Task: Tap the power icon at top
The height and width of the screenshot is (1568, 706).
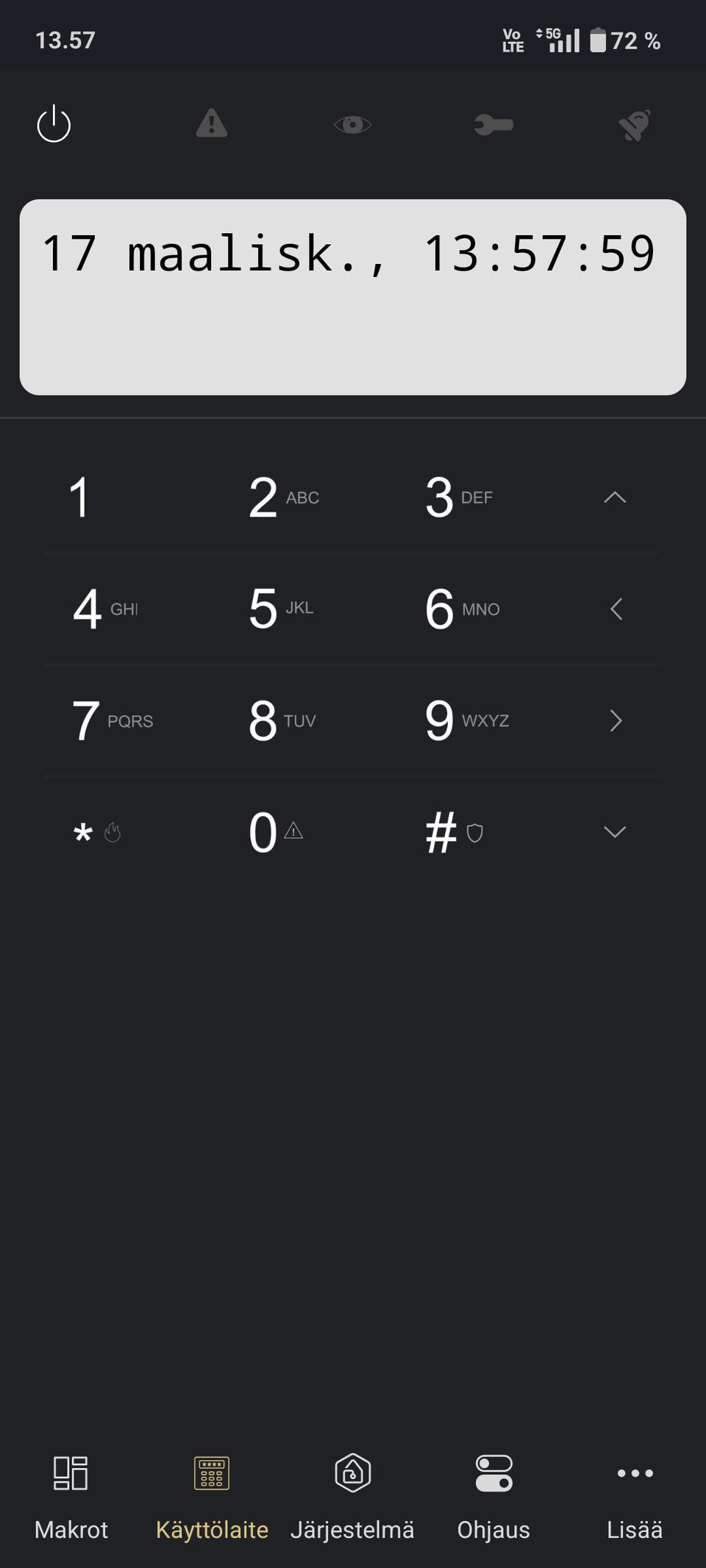Action: (x=54, y=123)
